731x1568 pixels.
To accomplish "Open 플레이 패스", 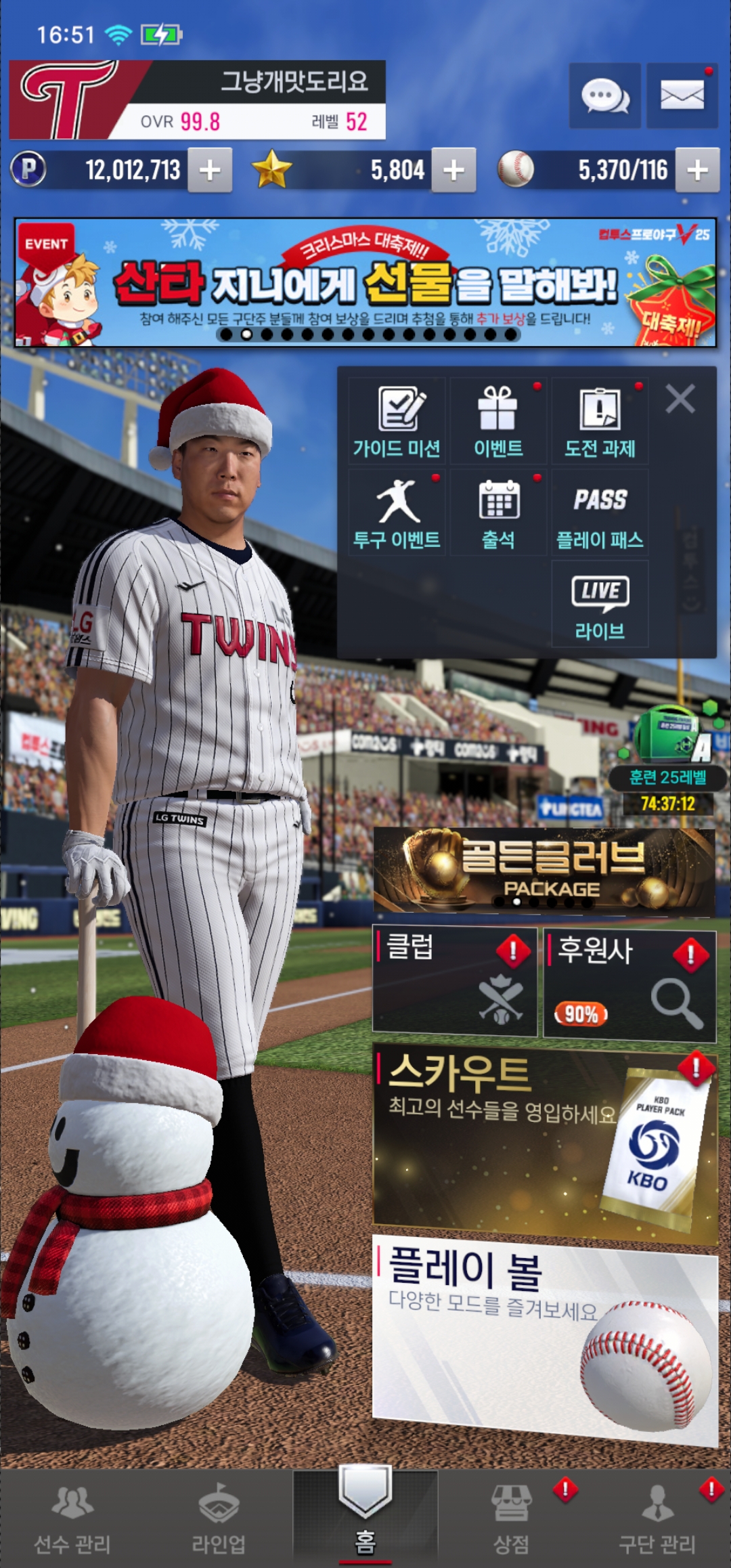I will coord(600,513).
